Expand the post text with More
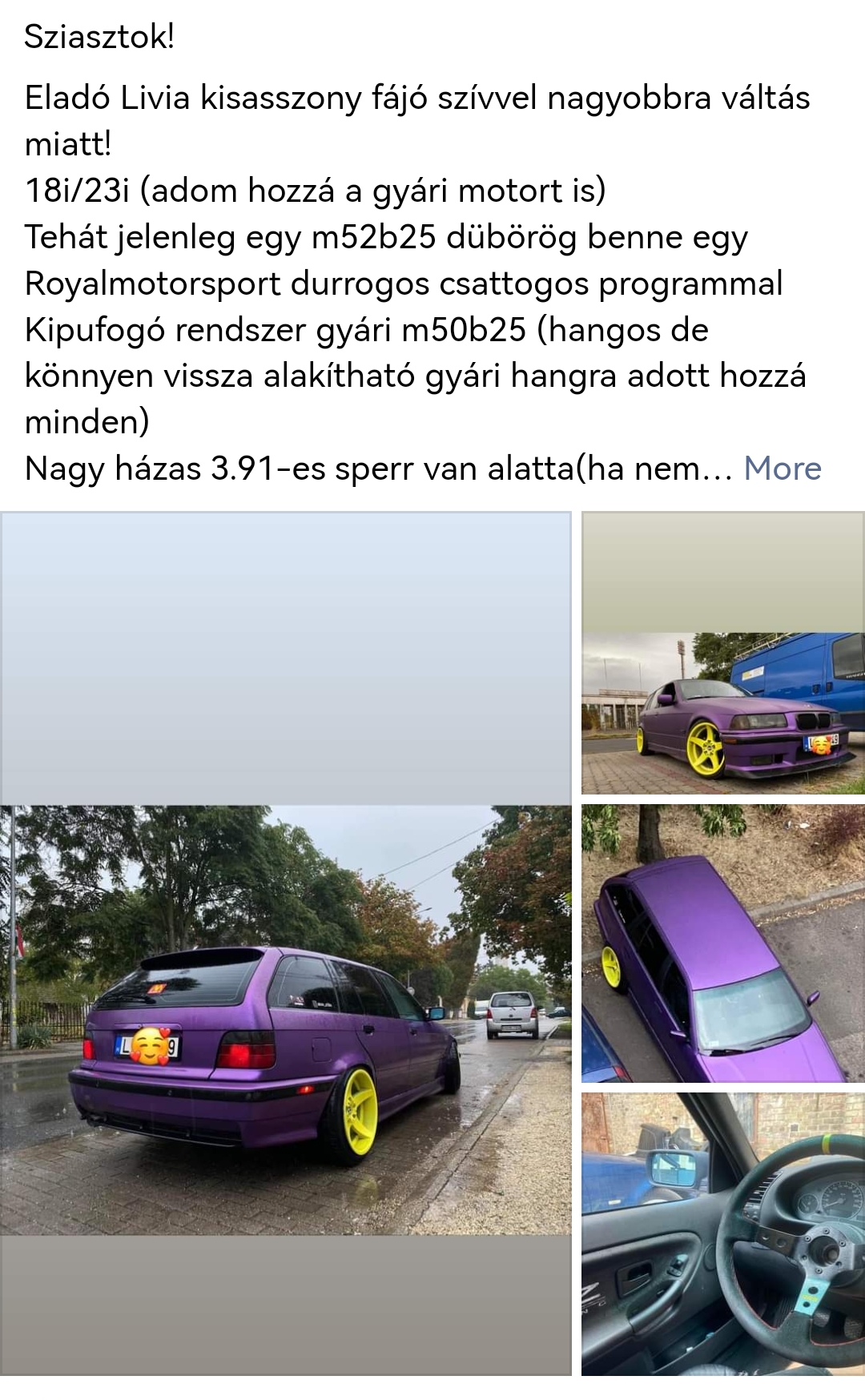Viewport: 865px width, 1400px height. pos(782,469)
